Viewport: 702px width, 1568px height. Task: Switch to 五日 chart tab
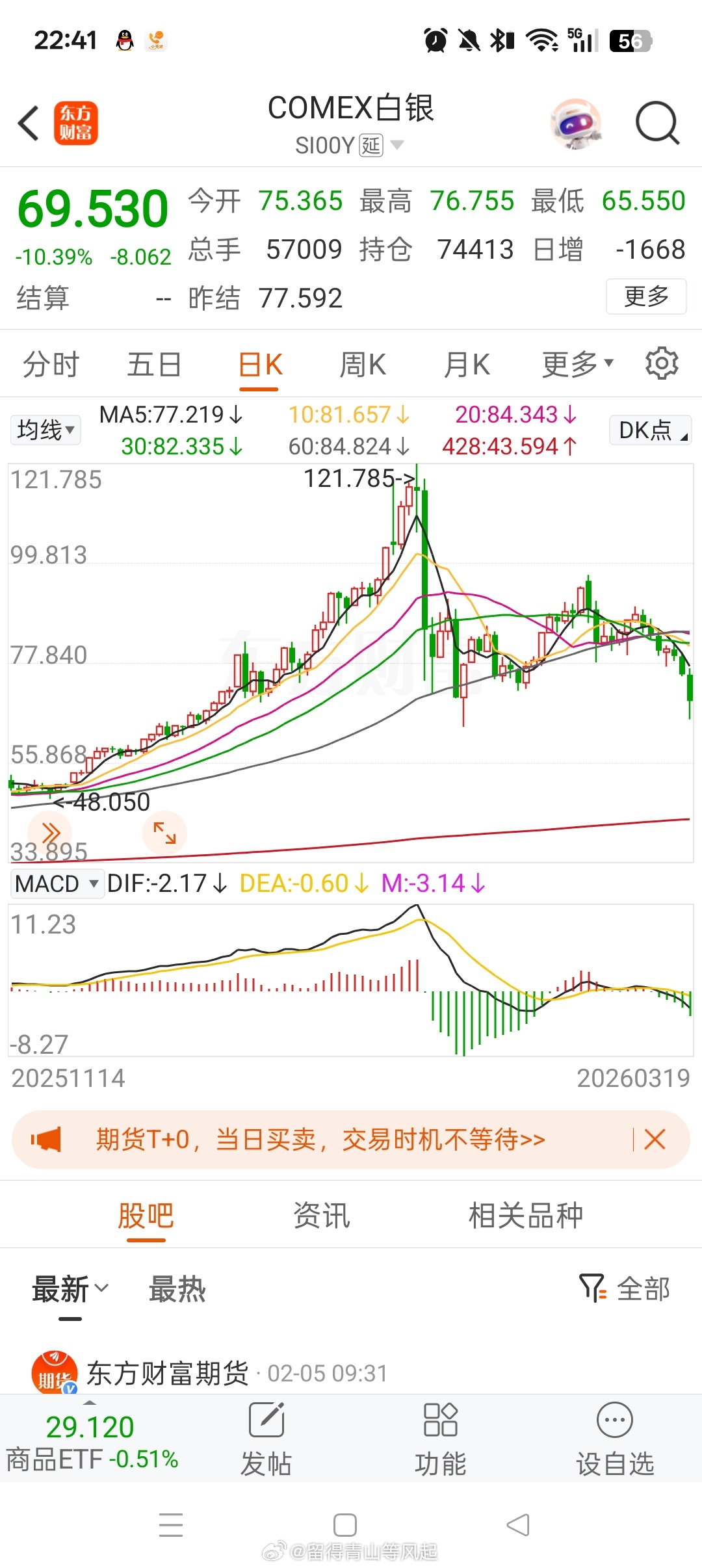(x=154, y=365)
